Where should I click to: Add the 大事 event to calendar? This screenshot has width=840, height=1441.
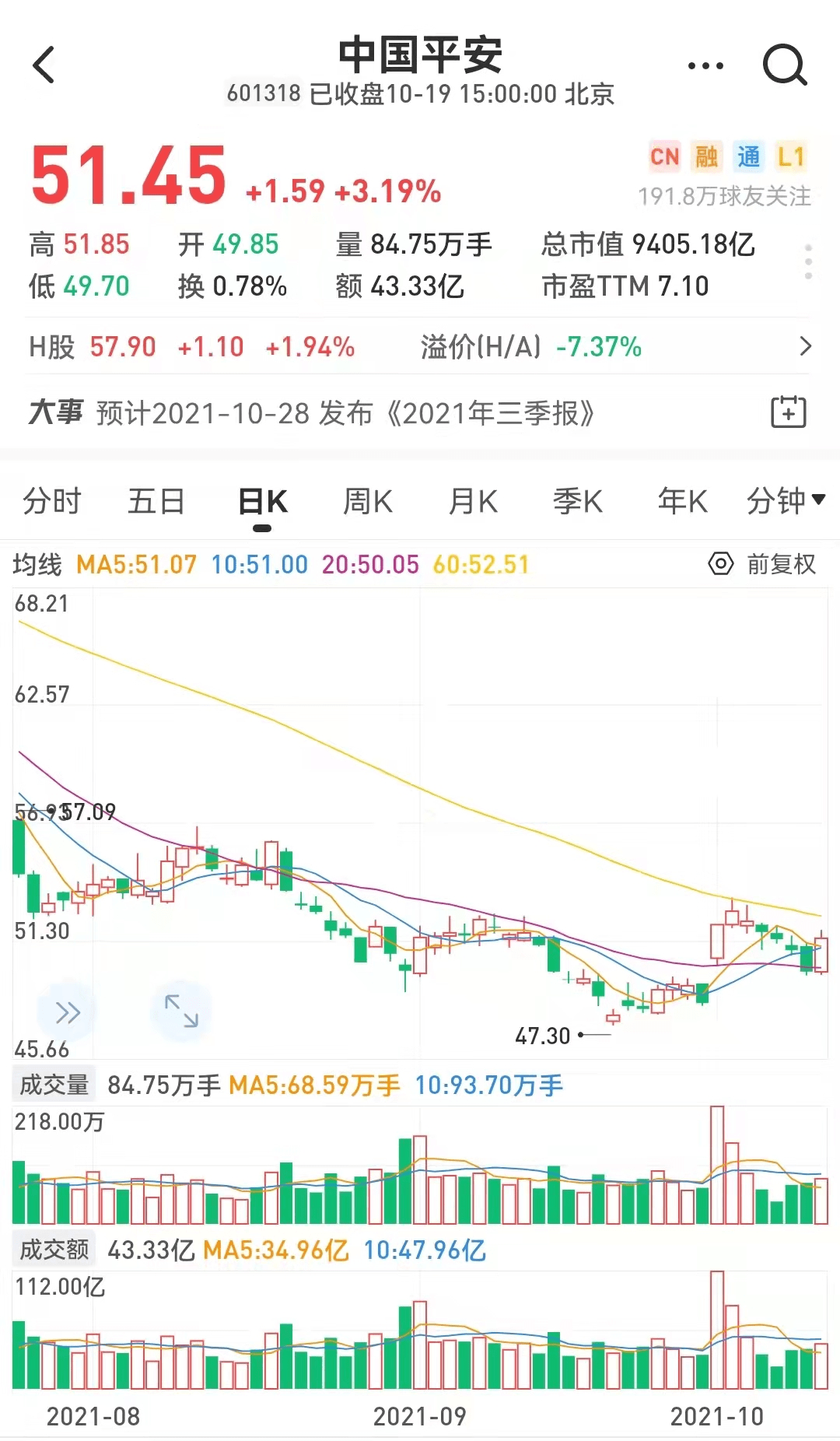point(788,412)
